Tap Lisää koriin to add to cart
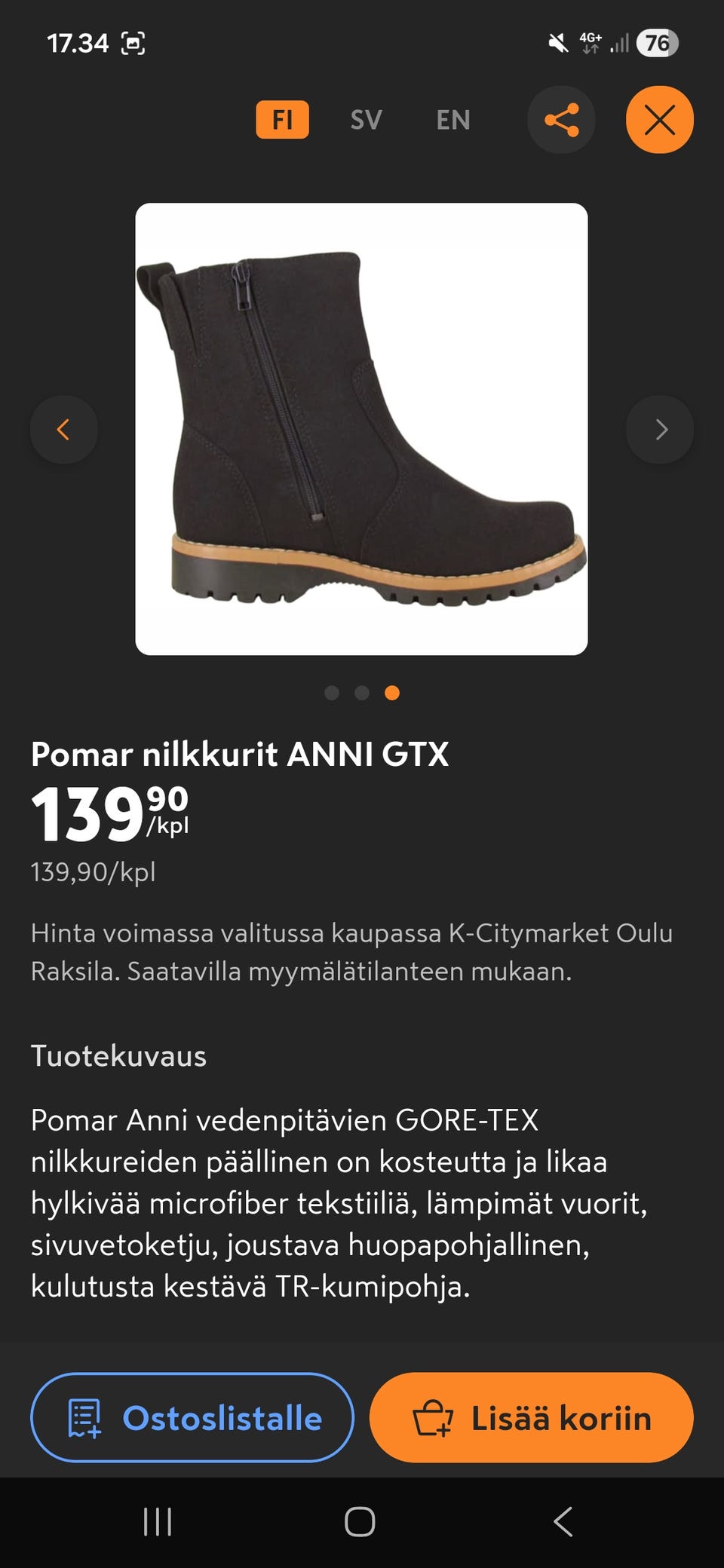724x1568 pixels. pyautogui.click(x=531, y=1418)
